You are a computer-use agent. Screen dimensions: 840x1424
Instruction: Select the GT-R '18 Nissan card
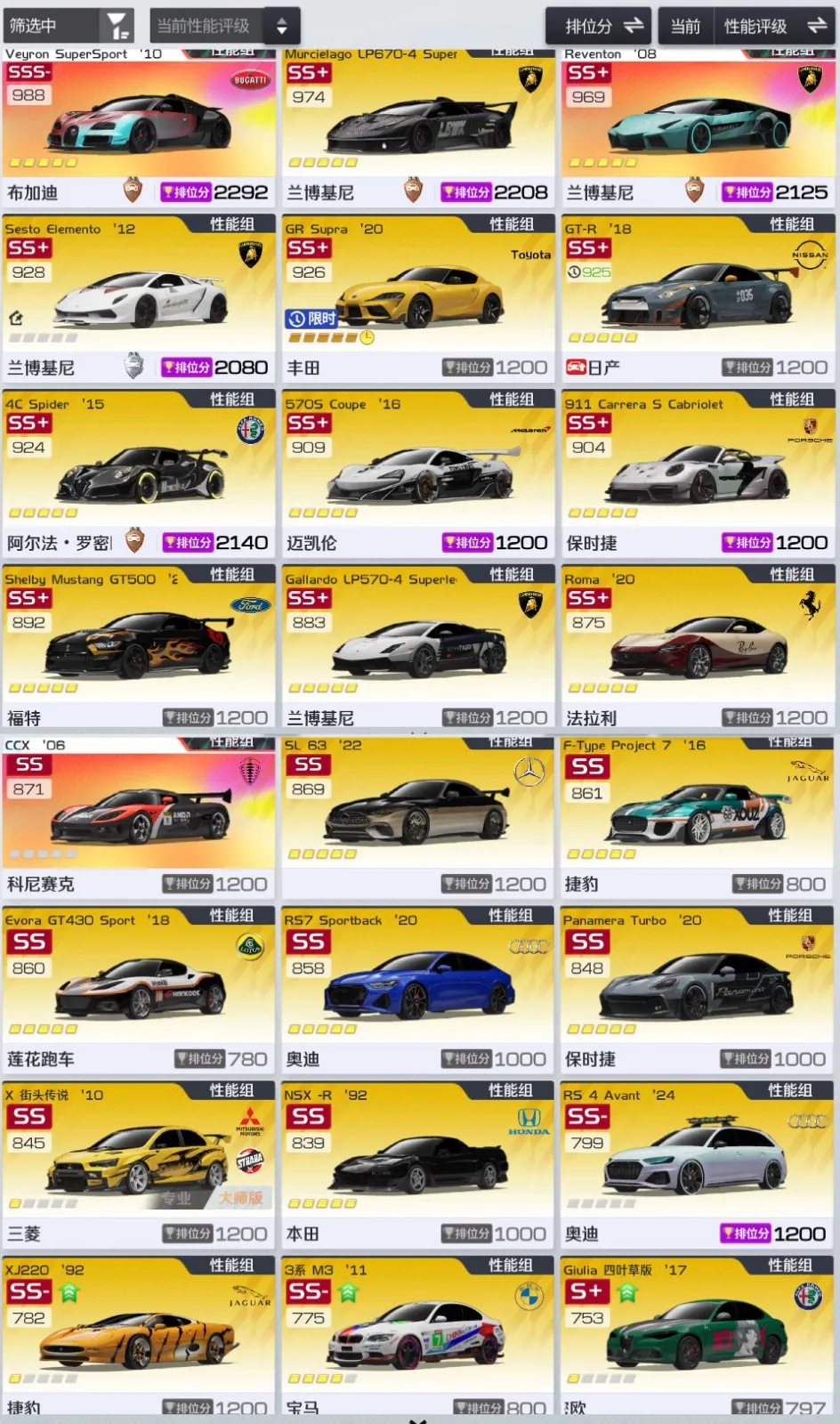[x=699, y=298]
